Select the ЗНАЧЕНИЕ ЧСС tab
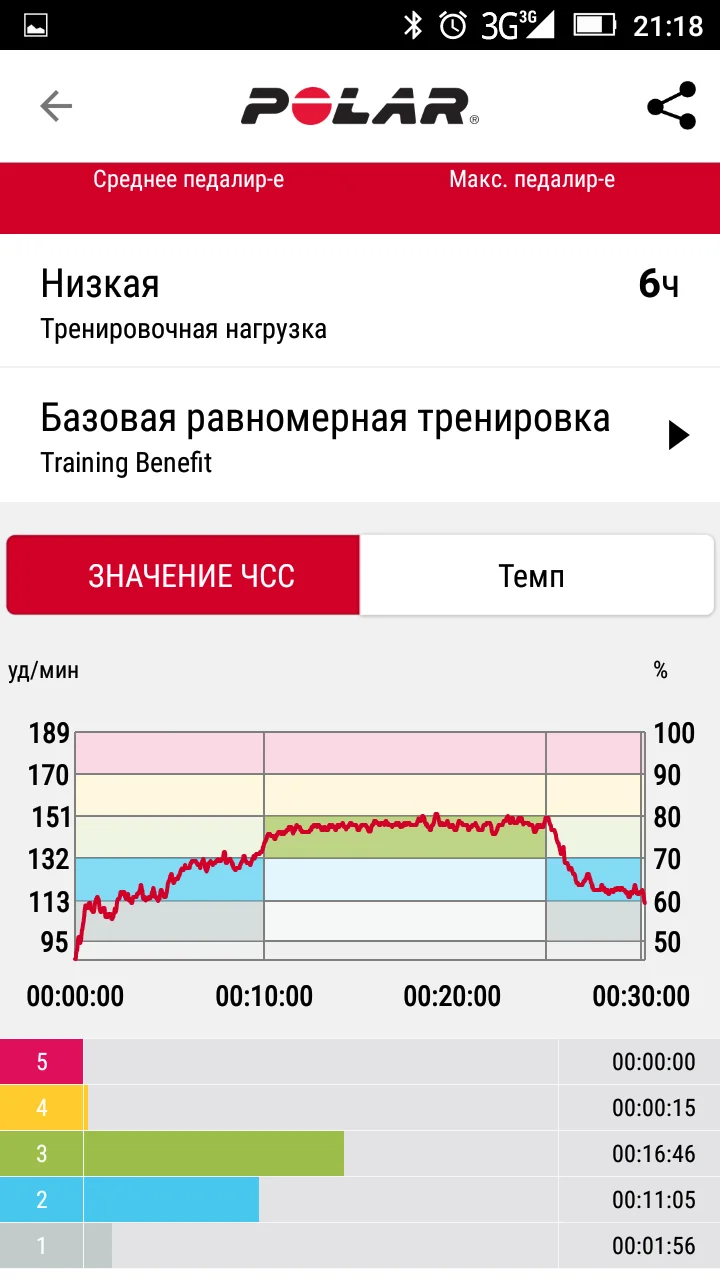This screenshot has width=720, height=1280. tap(184, 576)
